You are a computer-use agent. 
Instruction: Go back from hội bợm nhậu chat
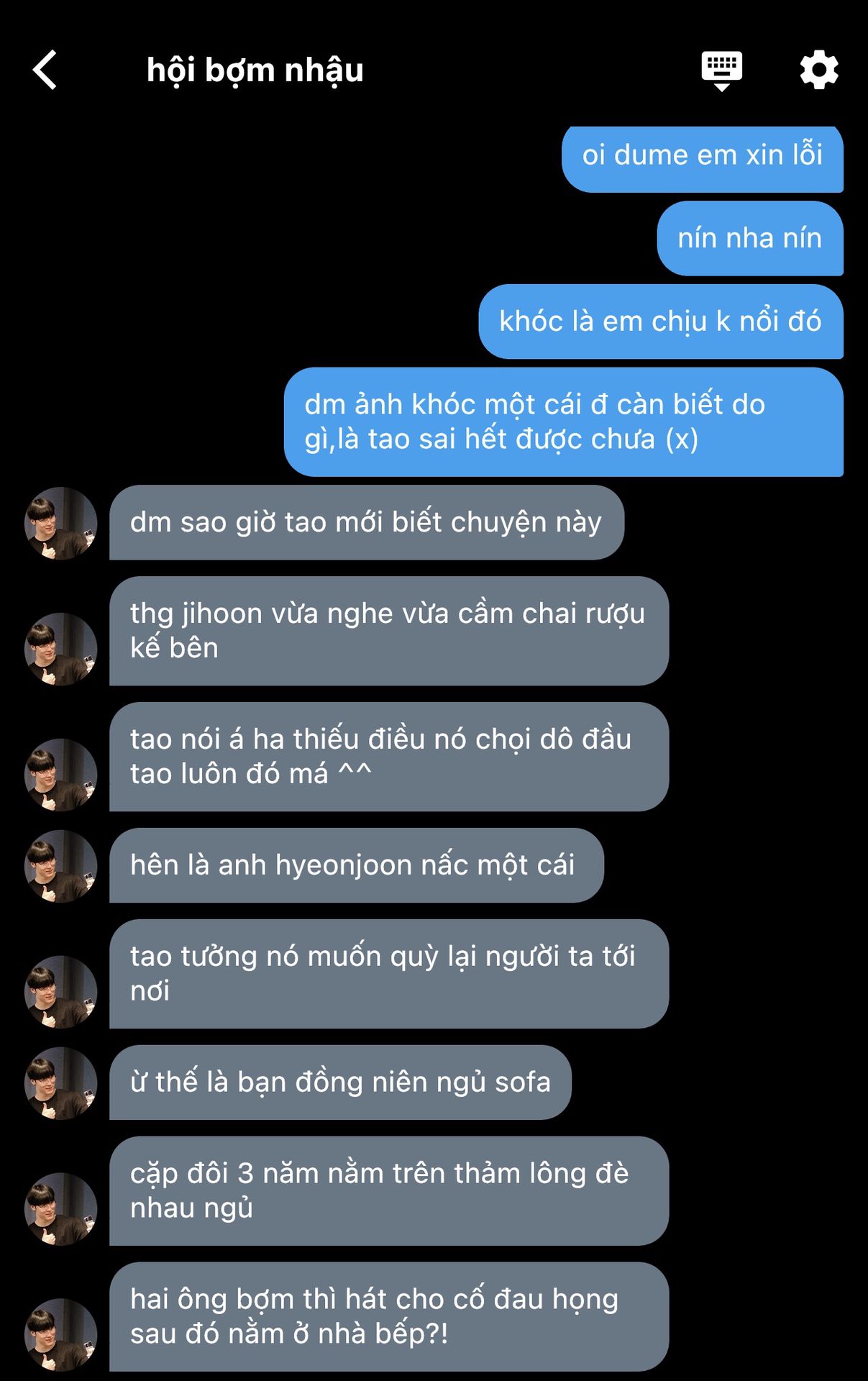click(x=45, y=70)
